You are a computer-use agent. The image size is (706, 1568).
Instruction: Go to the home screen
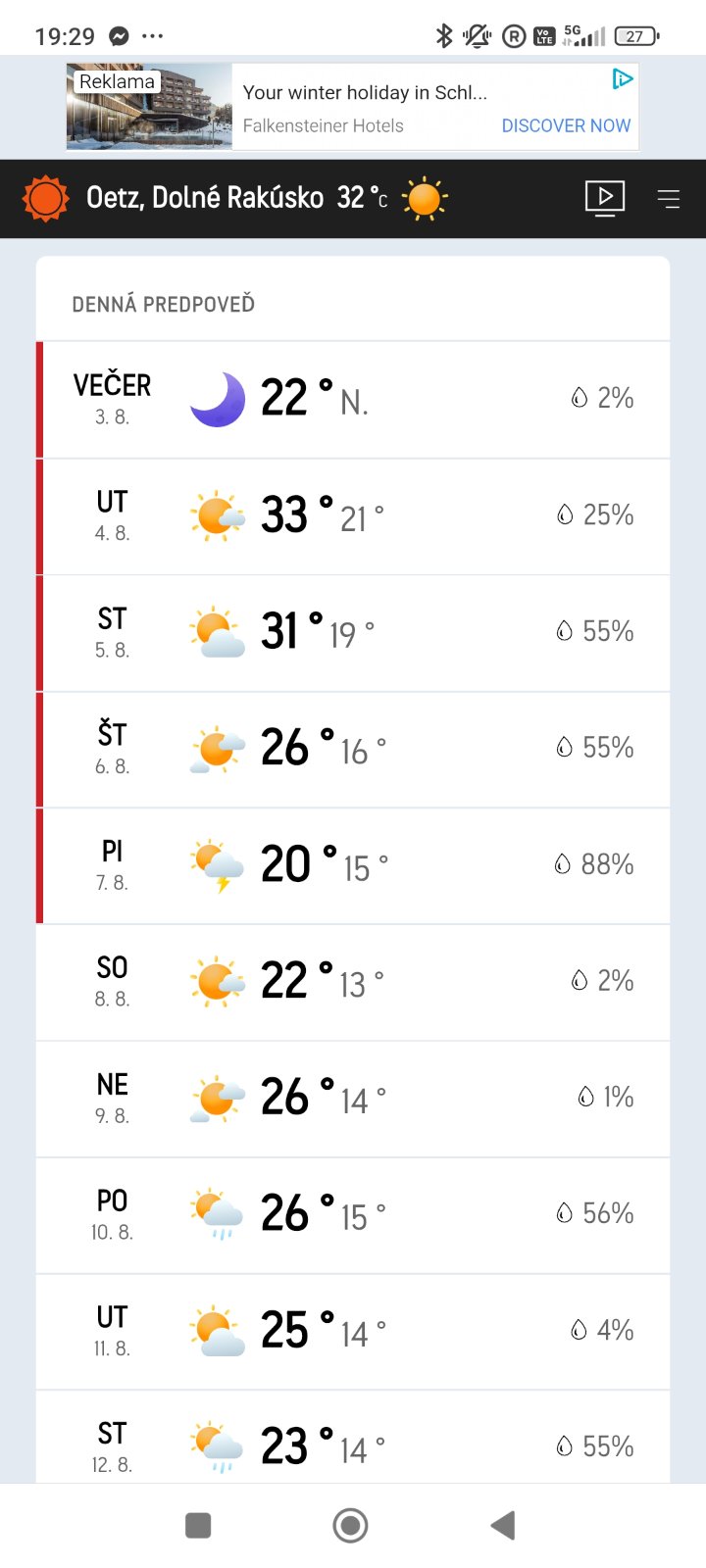click(x=350, y=1525)
